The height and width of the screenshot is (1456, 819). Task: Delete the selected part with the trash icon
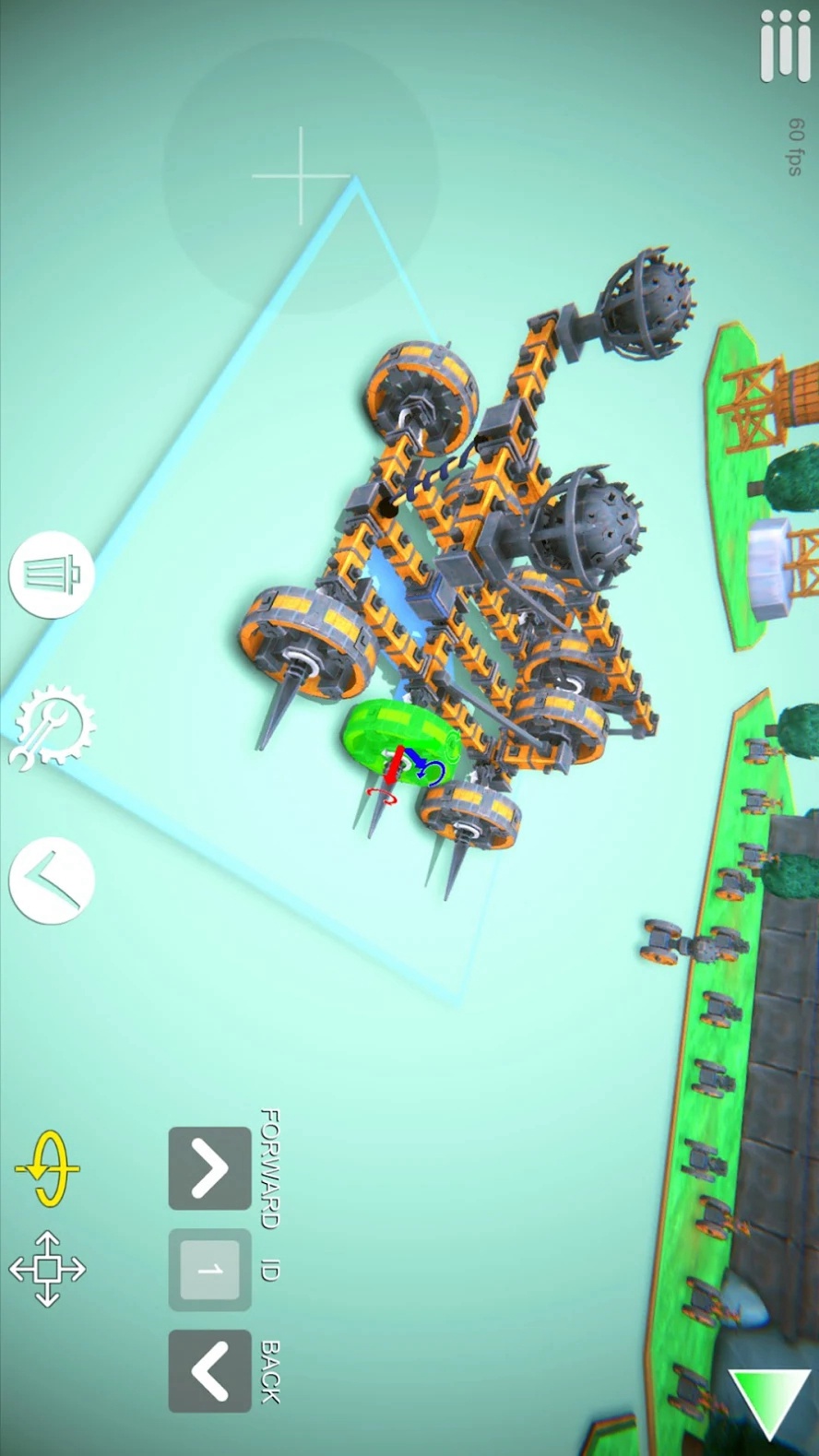pyautogui.click(x=52, y=574)
